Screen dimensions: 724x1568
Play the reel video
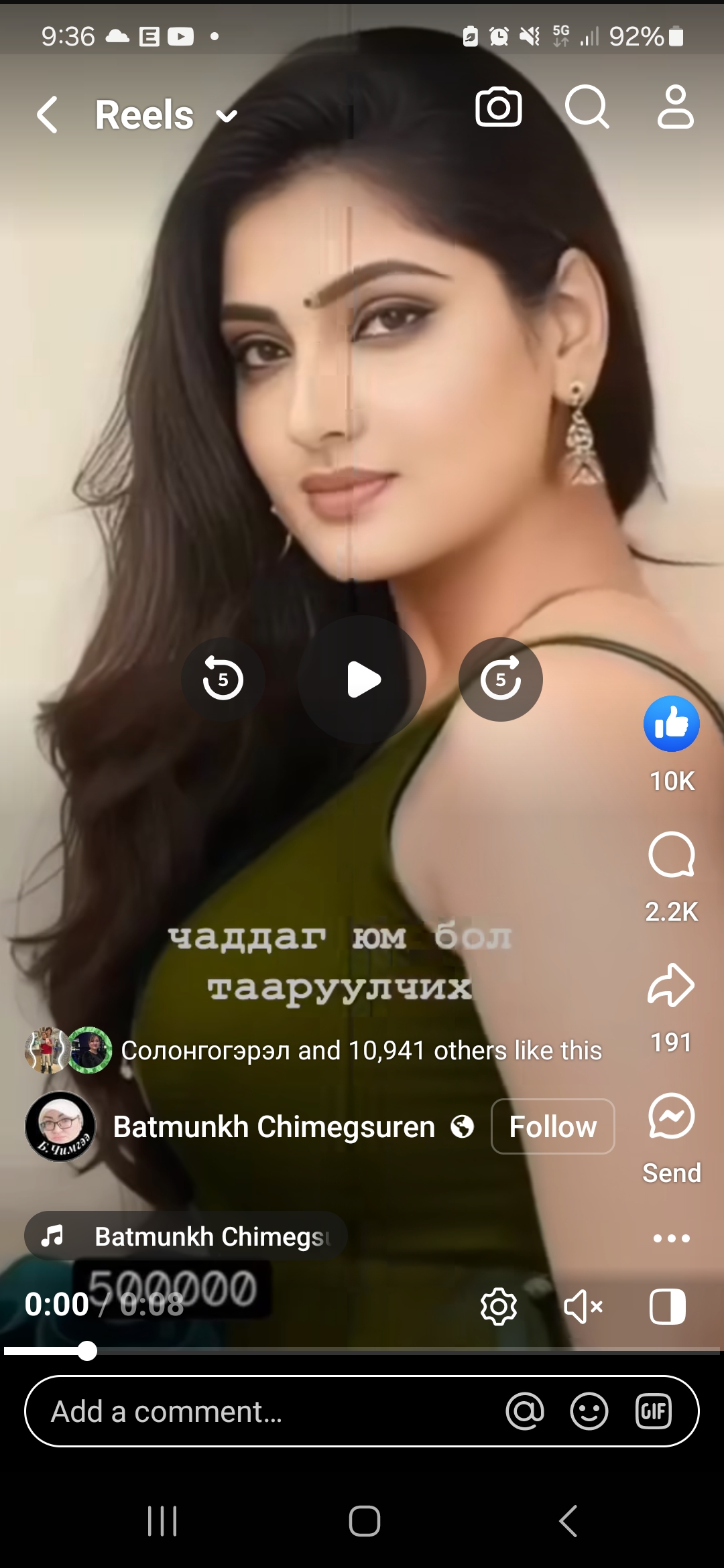[362, 679]
